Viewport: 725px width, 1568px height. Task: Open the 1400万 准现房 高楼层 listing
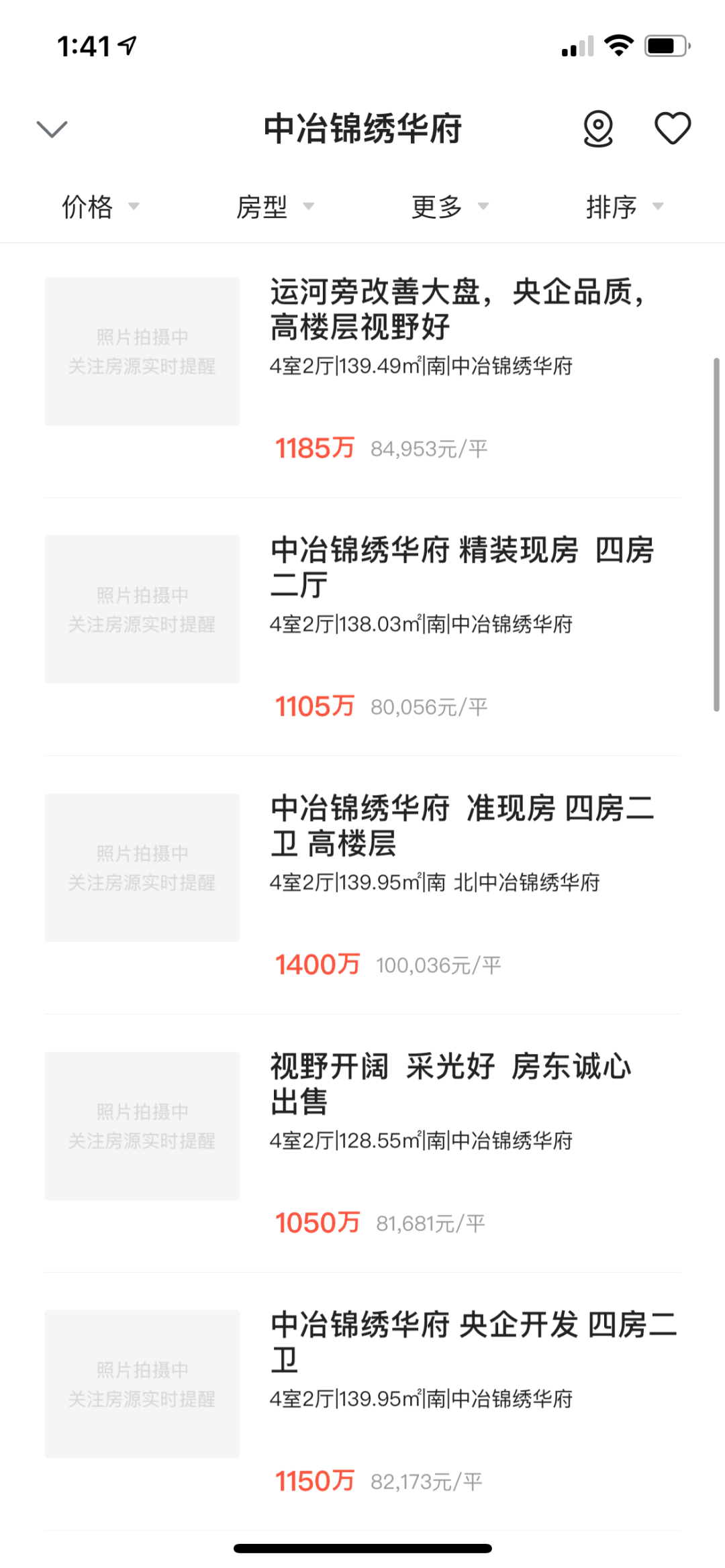462,826
